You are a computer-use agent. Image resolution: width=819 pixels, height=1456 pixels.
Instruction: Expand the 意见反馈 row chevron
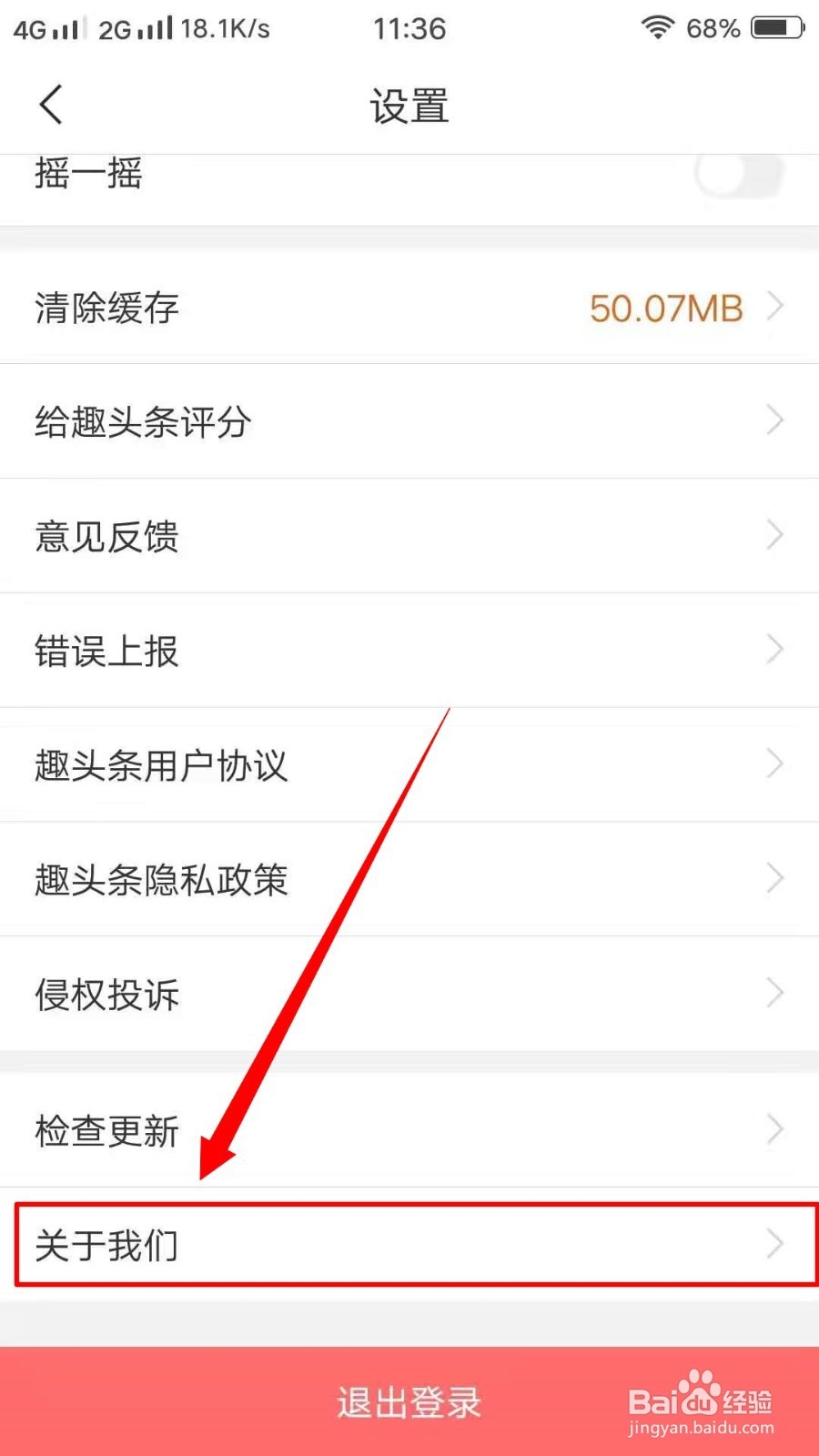coord(774,535)
